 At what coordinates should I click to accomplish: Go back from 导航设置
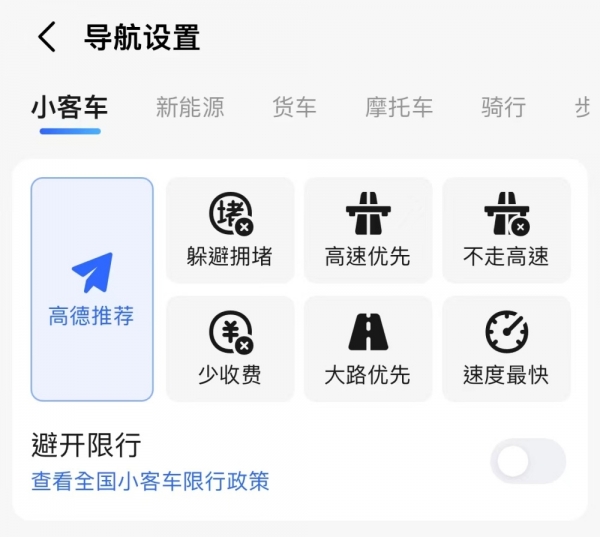point(46,38)
